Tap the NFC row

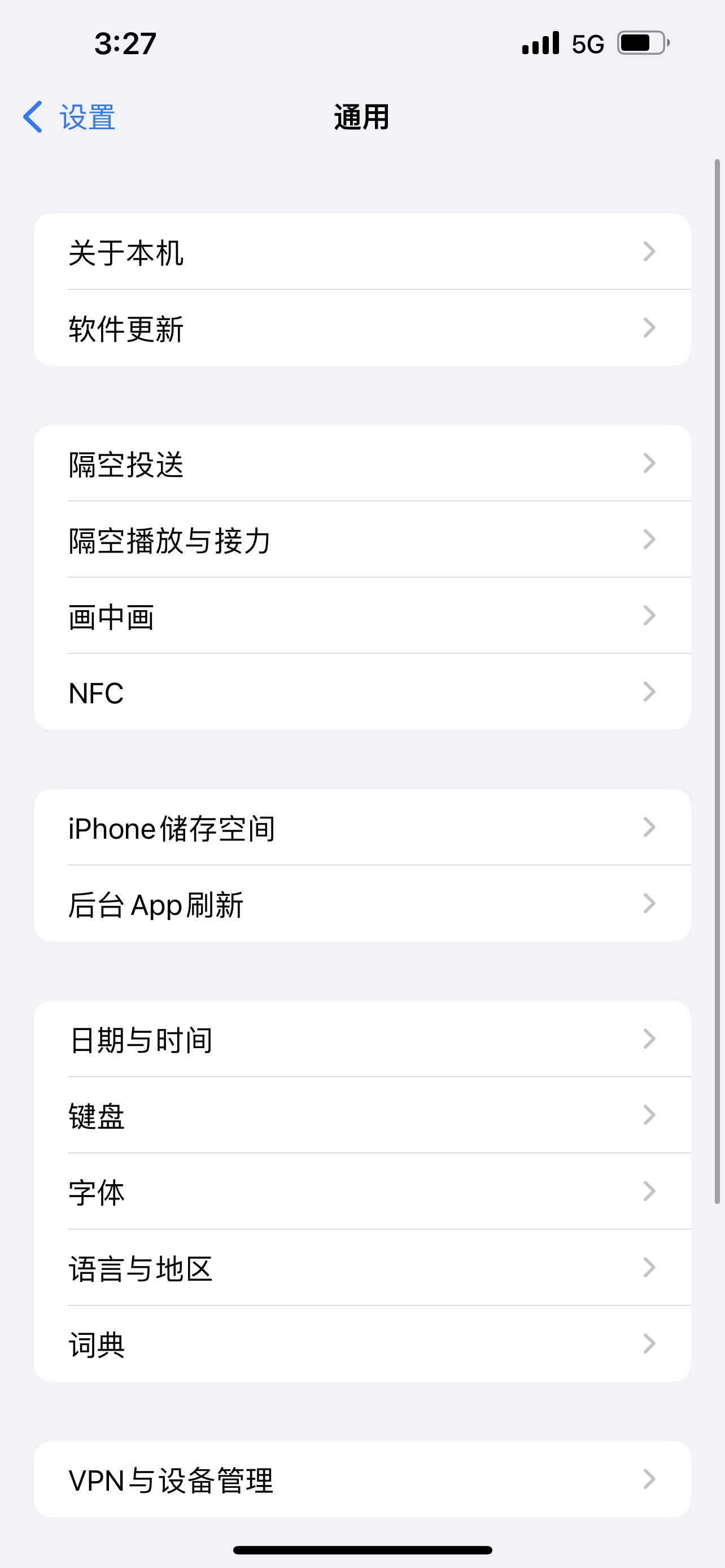click(361, 692)
